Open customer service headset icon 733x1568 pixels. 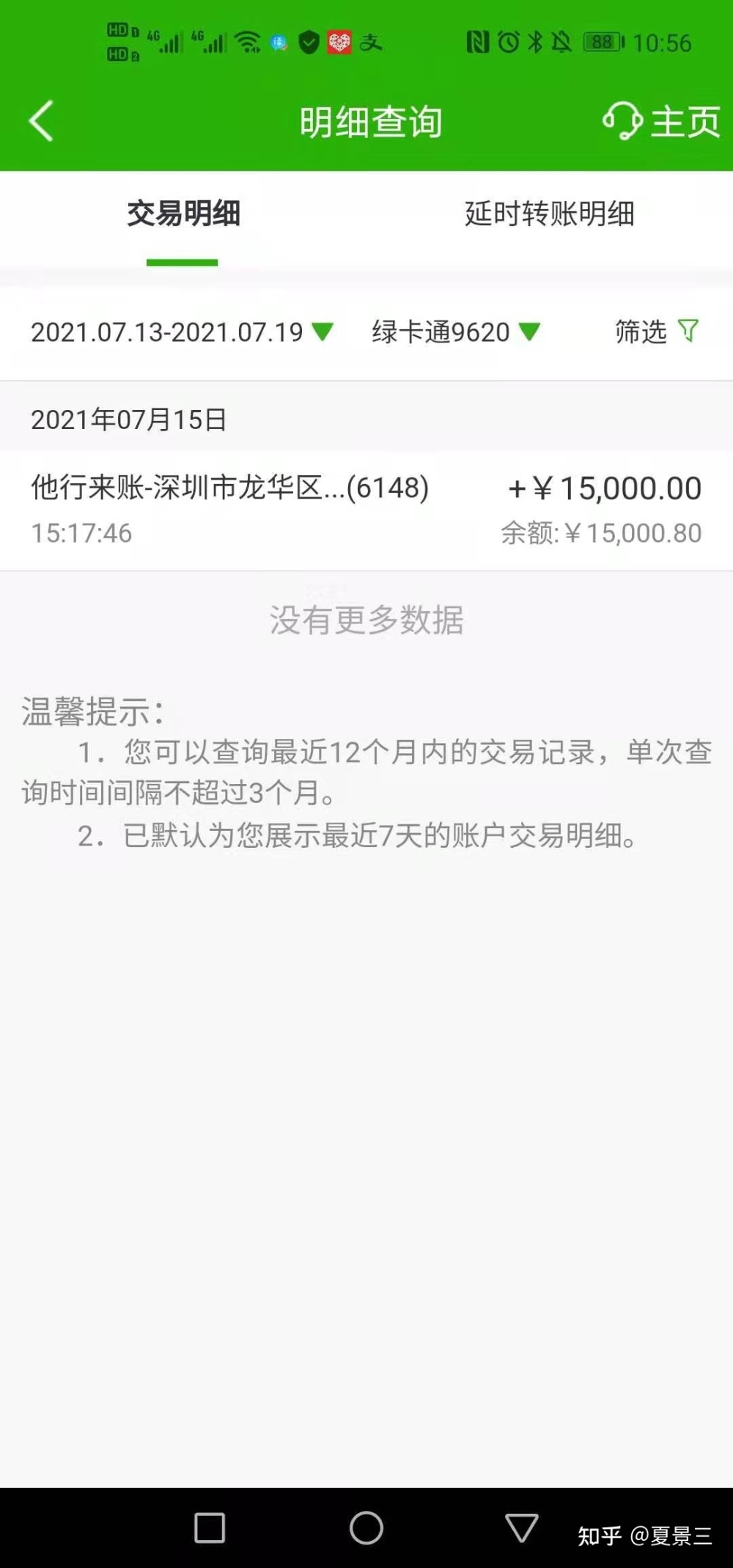point(622,121)
